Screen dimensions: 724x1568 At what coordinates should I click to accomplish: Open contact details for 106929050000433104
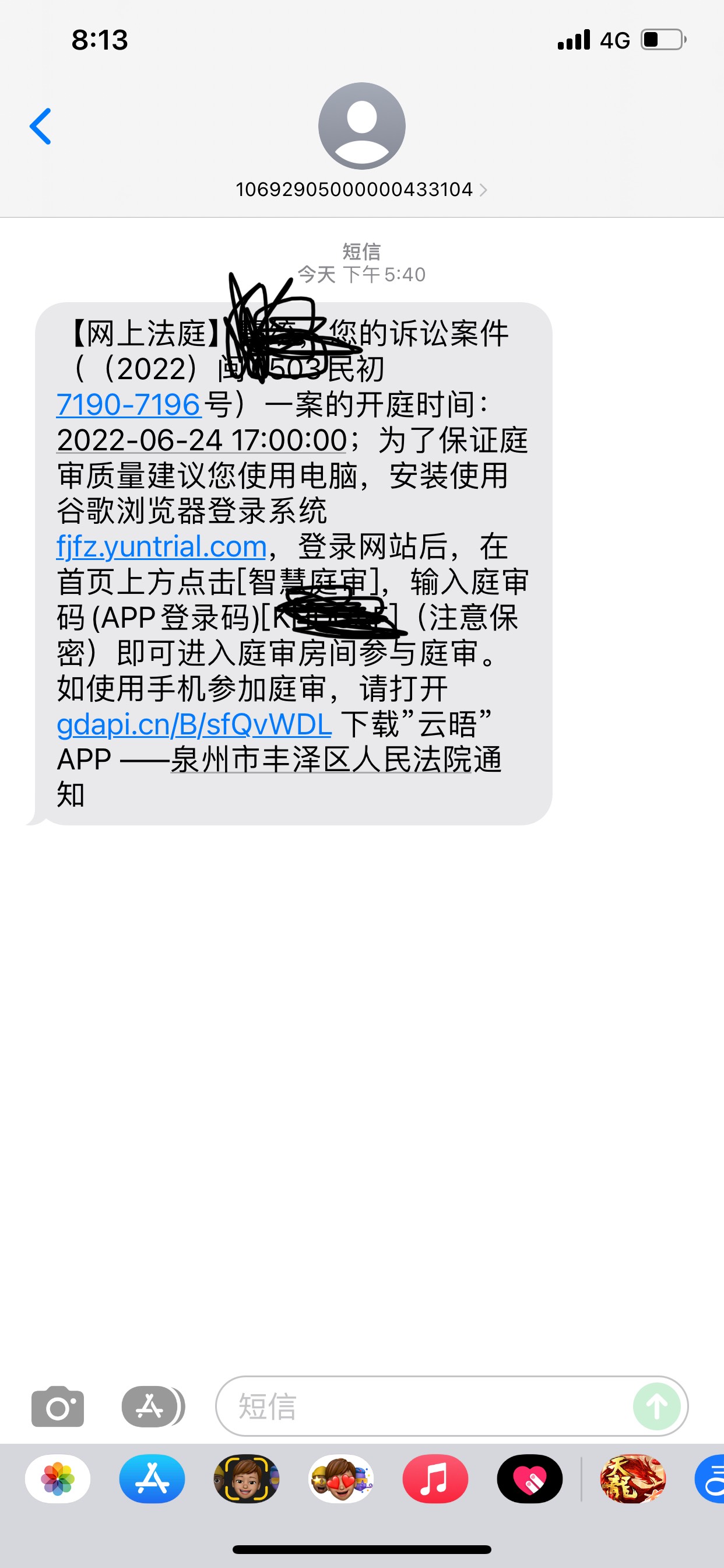pyautogui.click(x=361, y=190)
